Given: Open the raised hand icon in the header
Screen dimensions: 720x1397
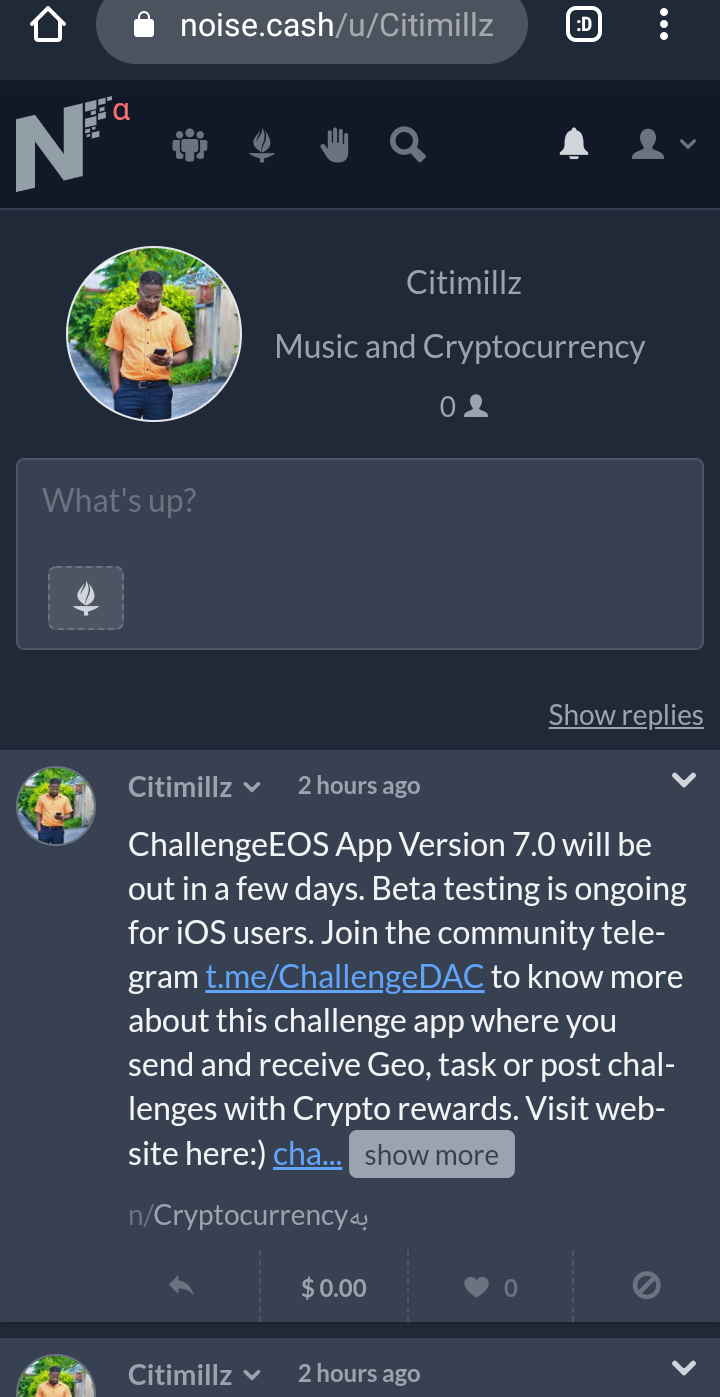Looking at the screenshot, I should (x=335, y=146).
